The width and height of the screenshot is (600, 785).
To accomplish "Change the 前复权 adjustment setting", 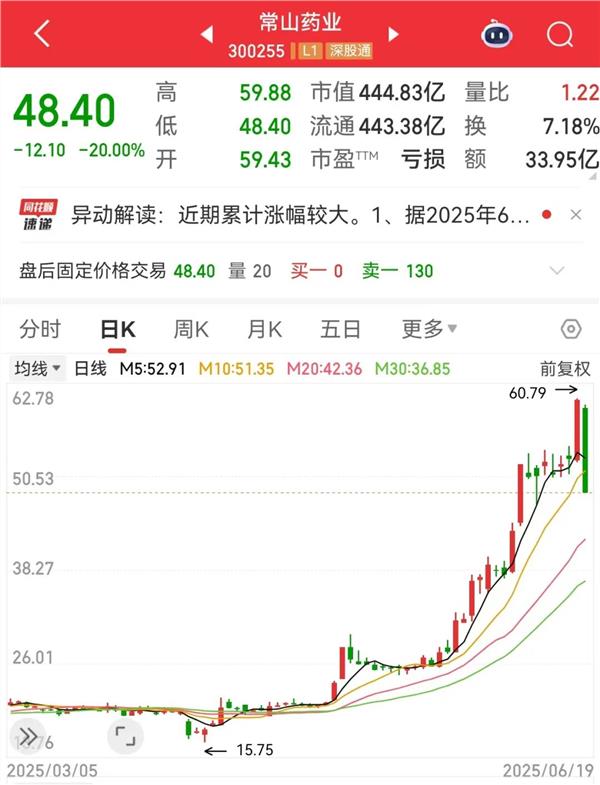I will [x=565, y=369].
